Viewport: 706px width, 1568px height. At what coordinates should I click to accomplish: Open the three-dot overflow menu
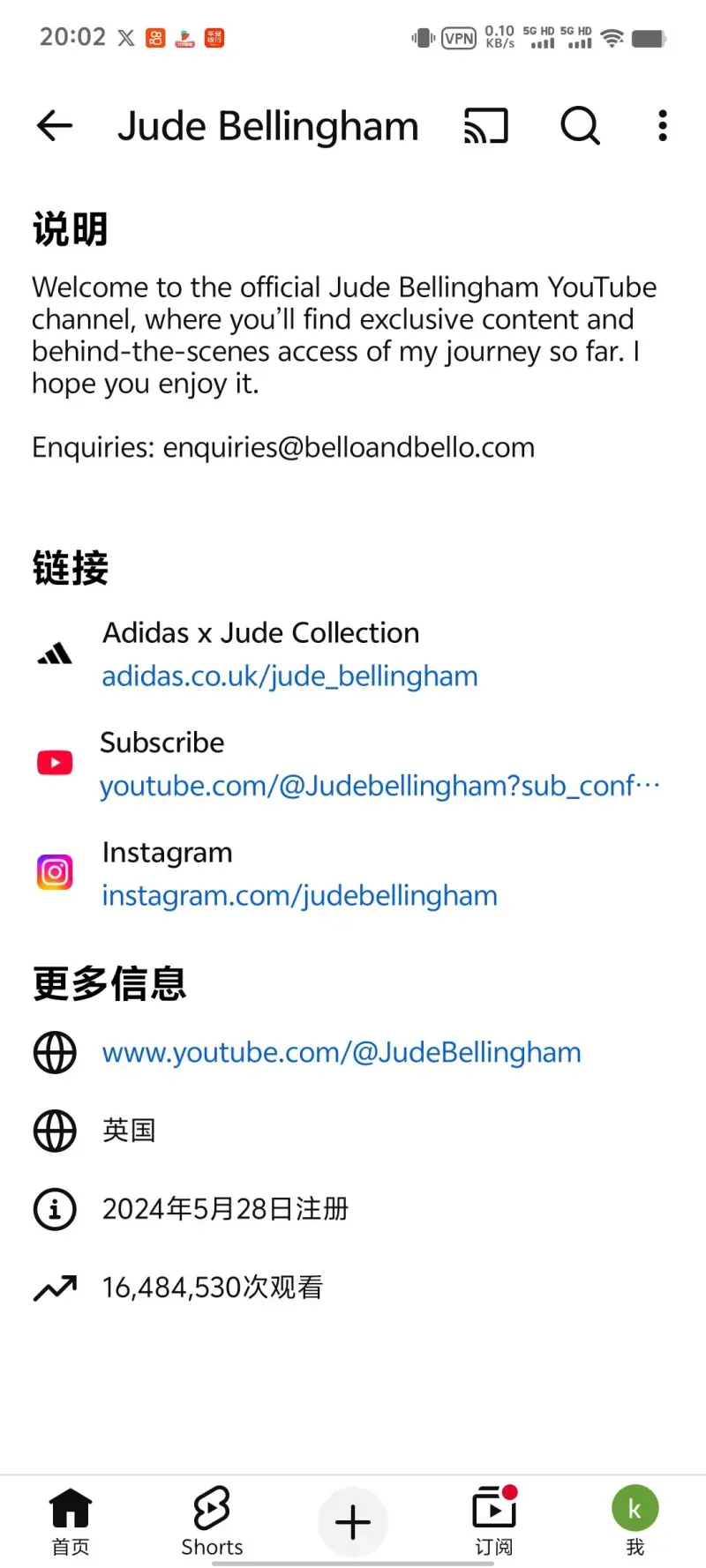coord(662,126)
